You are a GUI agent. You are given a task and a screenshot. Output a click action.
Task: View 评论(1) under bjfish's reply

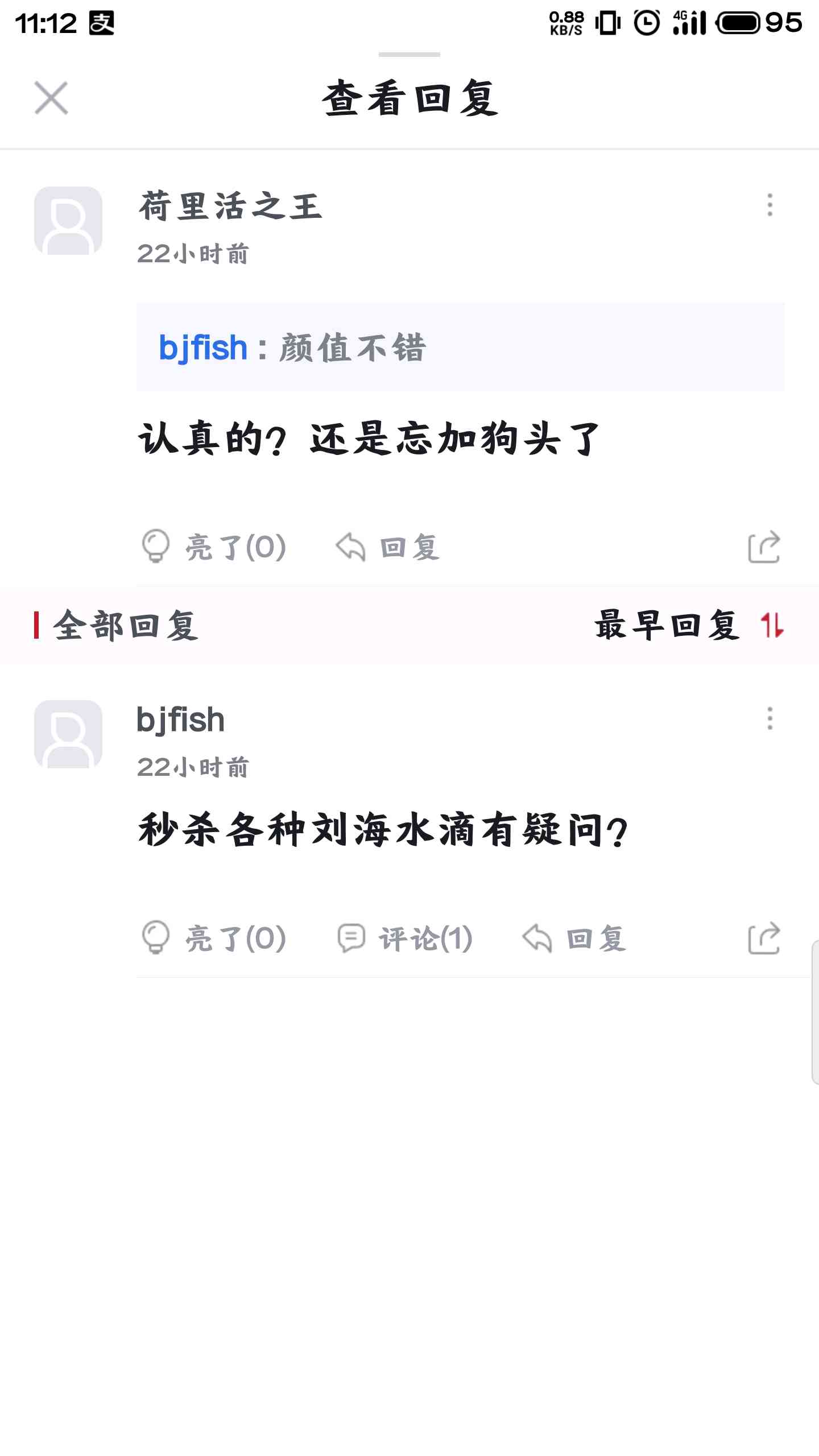404,938
